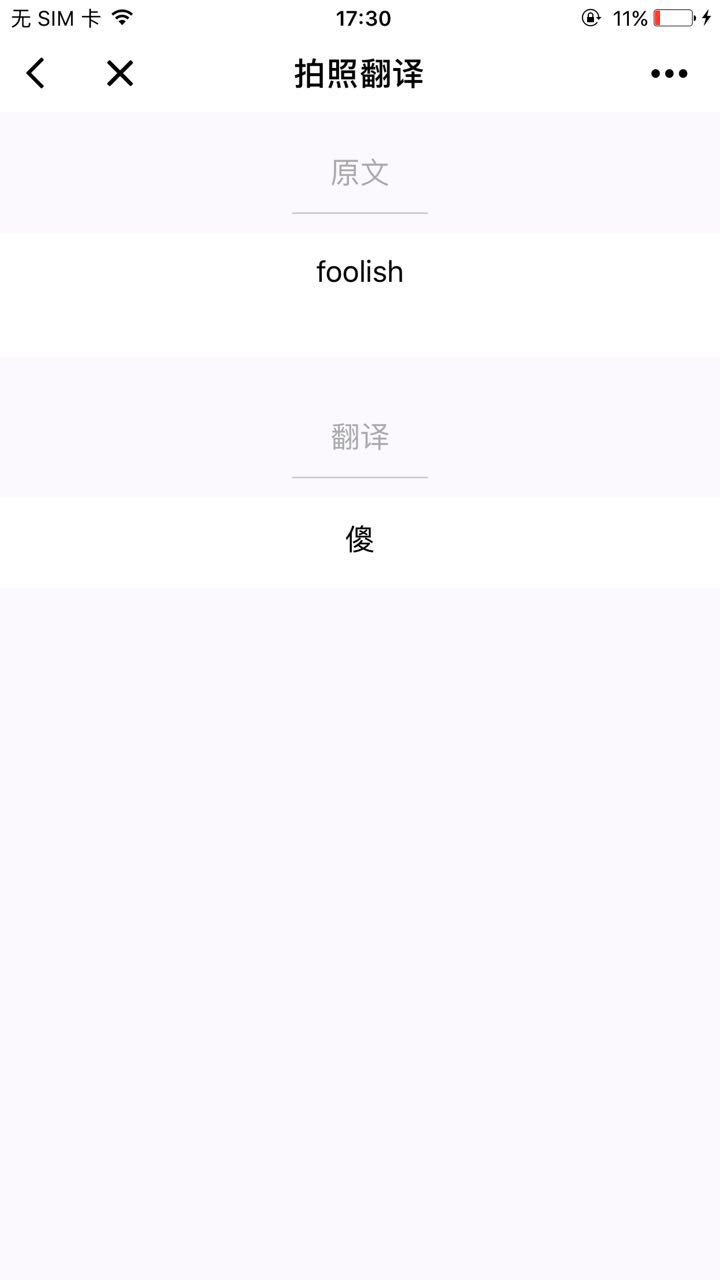Close the 拍照翻译 page
Screen dimensions: 720x1280
[x=120, y=73]
